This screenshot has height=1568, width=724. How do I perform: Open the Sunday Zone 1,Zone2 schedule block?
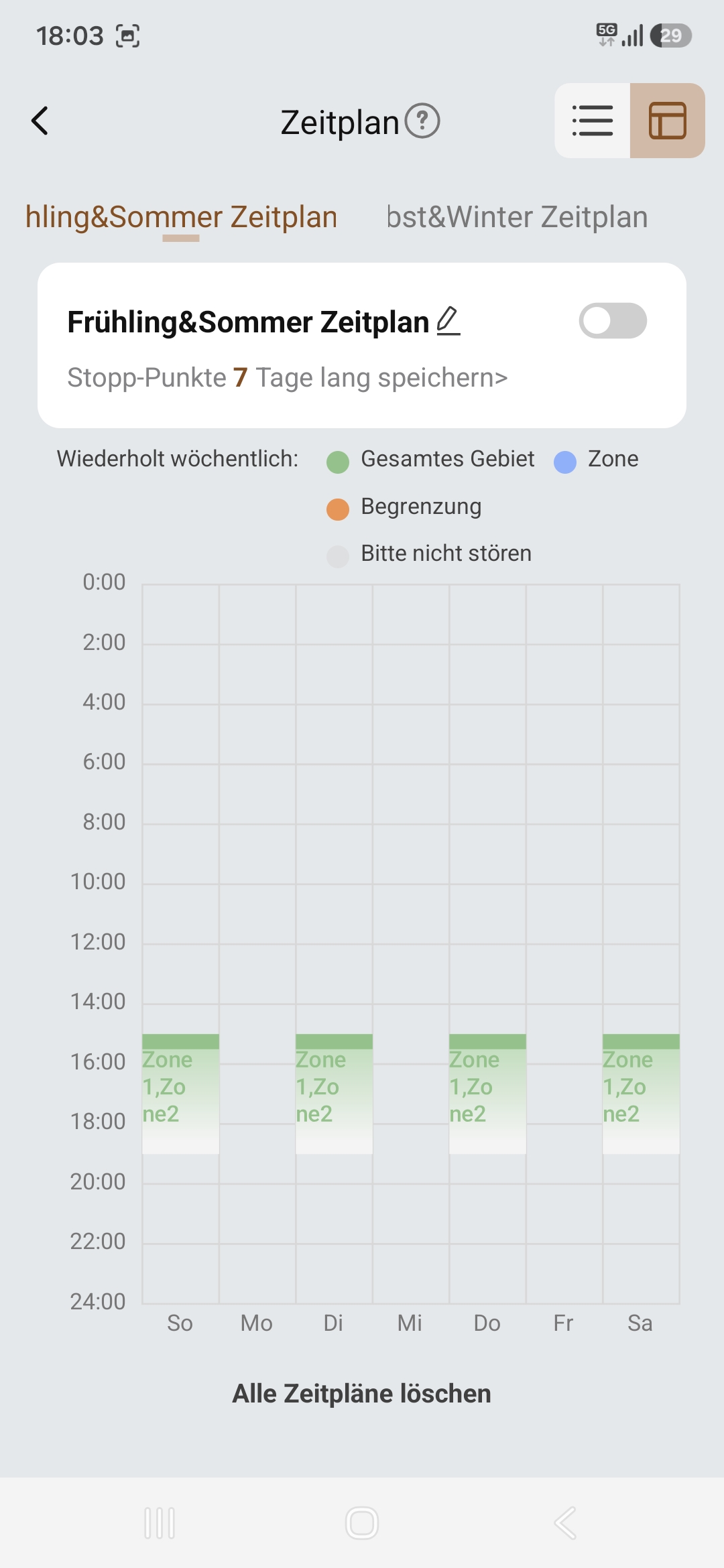click(180, 1094)
